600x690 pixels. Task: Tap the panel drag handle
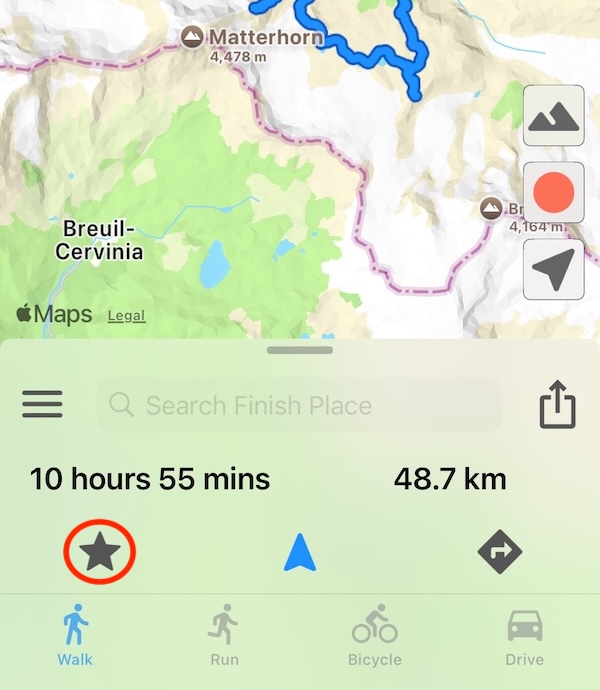(300, 349)
